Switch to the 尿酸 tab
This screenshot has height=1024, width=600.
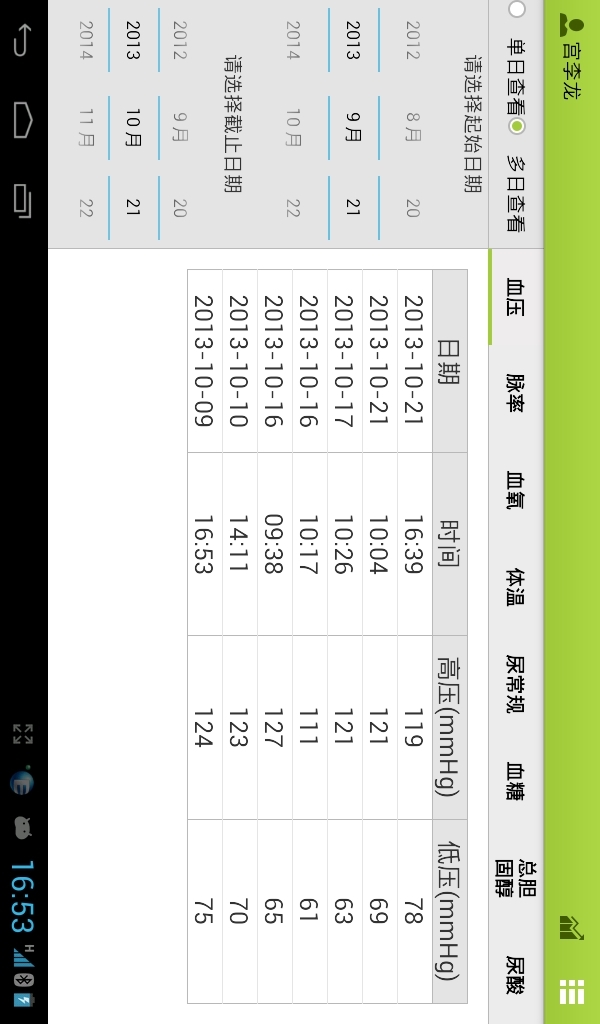(x=516, y=976)
